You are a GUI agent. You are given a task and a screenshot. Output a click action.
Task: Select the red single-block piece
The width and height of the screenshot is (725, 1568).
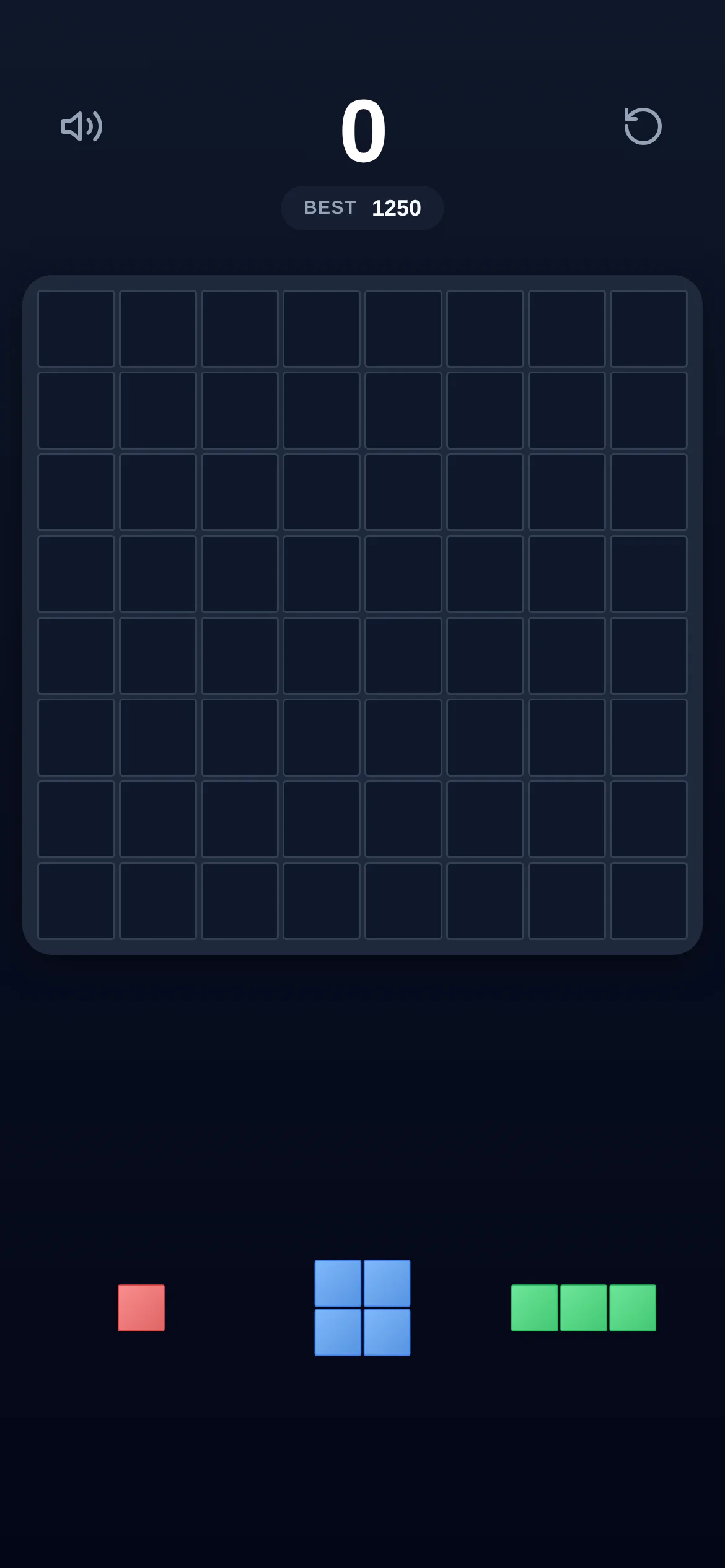(x=141, y=1307)
